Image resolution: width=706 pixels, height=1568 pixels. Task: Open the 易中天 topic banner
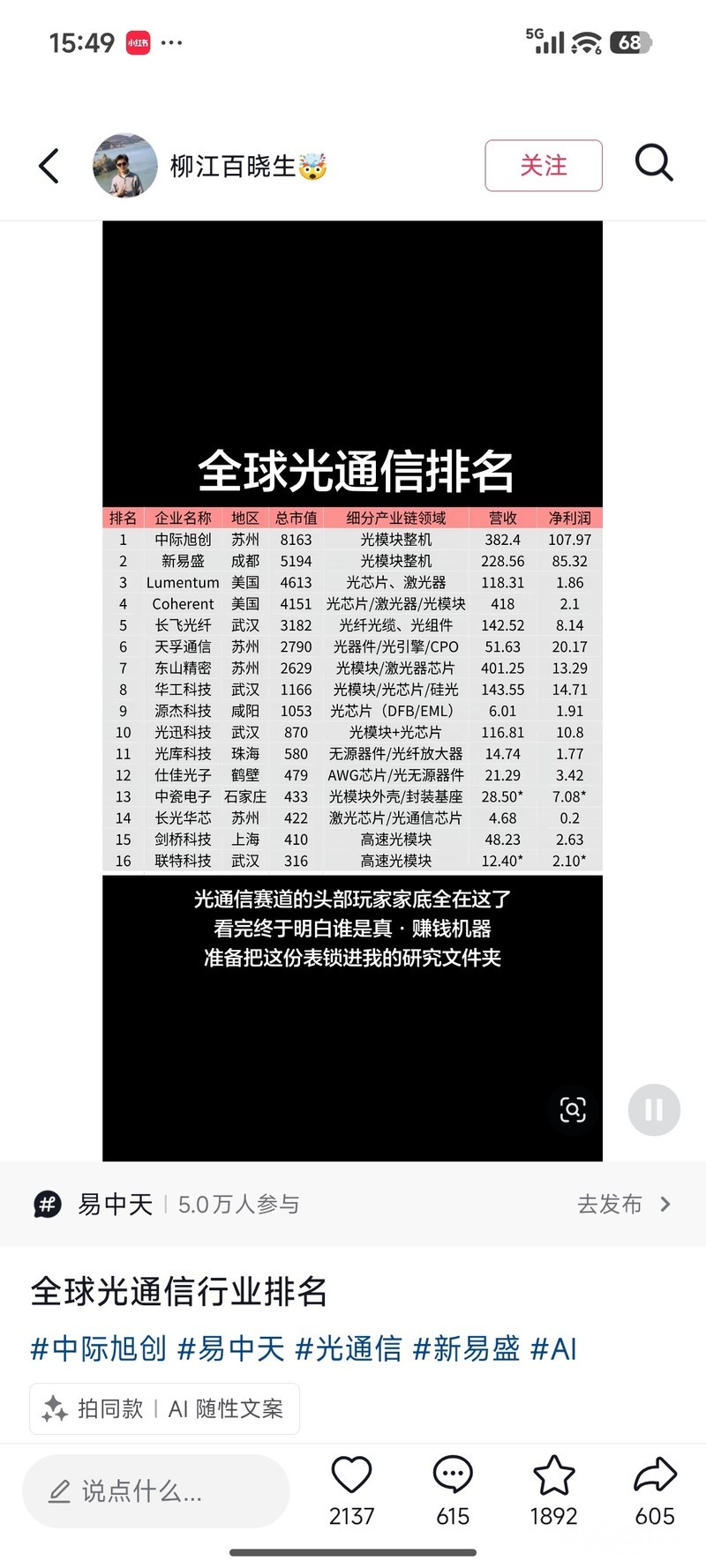[166, 1204]
